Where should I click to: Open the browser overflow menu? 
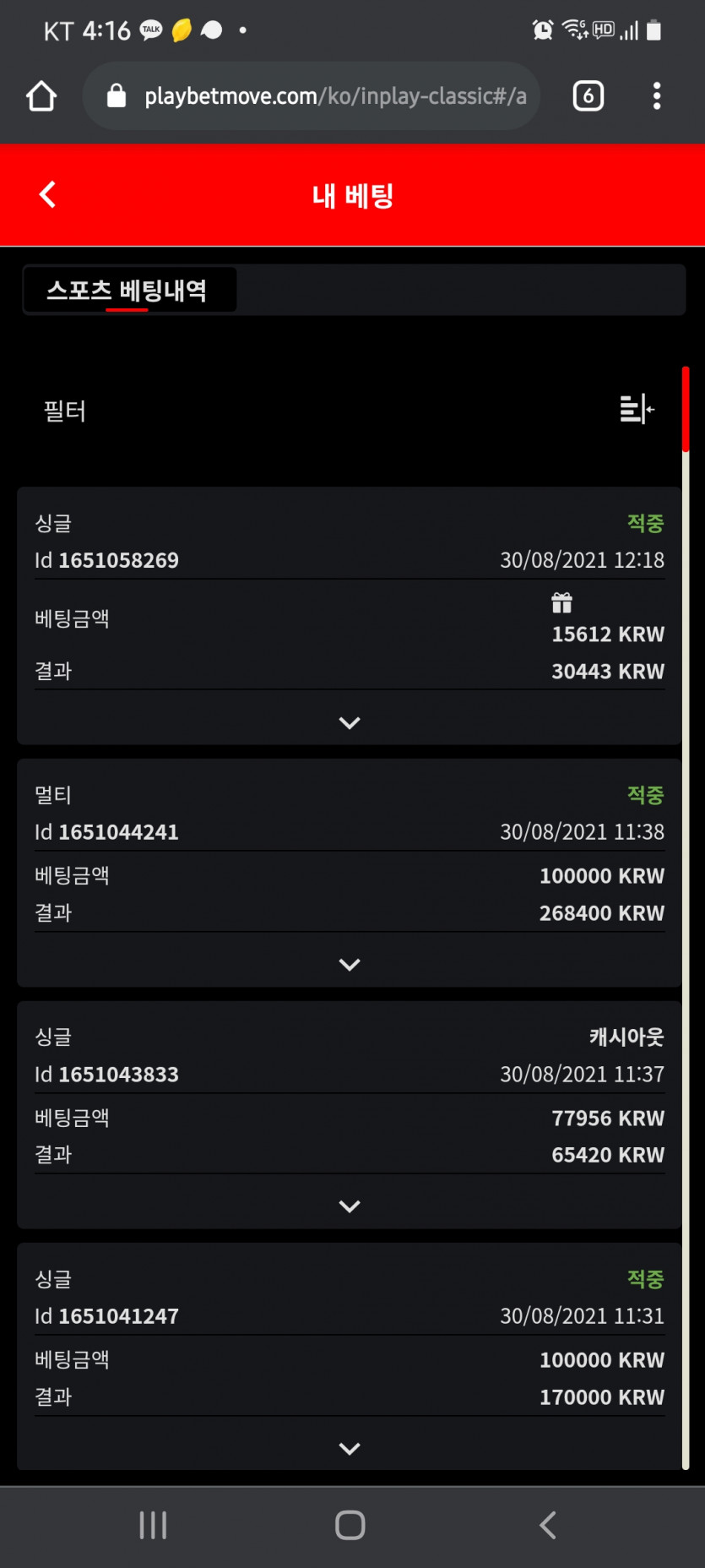click(657, 96)
